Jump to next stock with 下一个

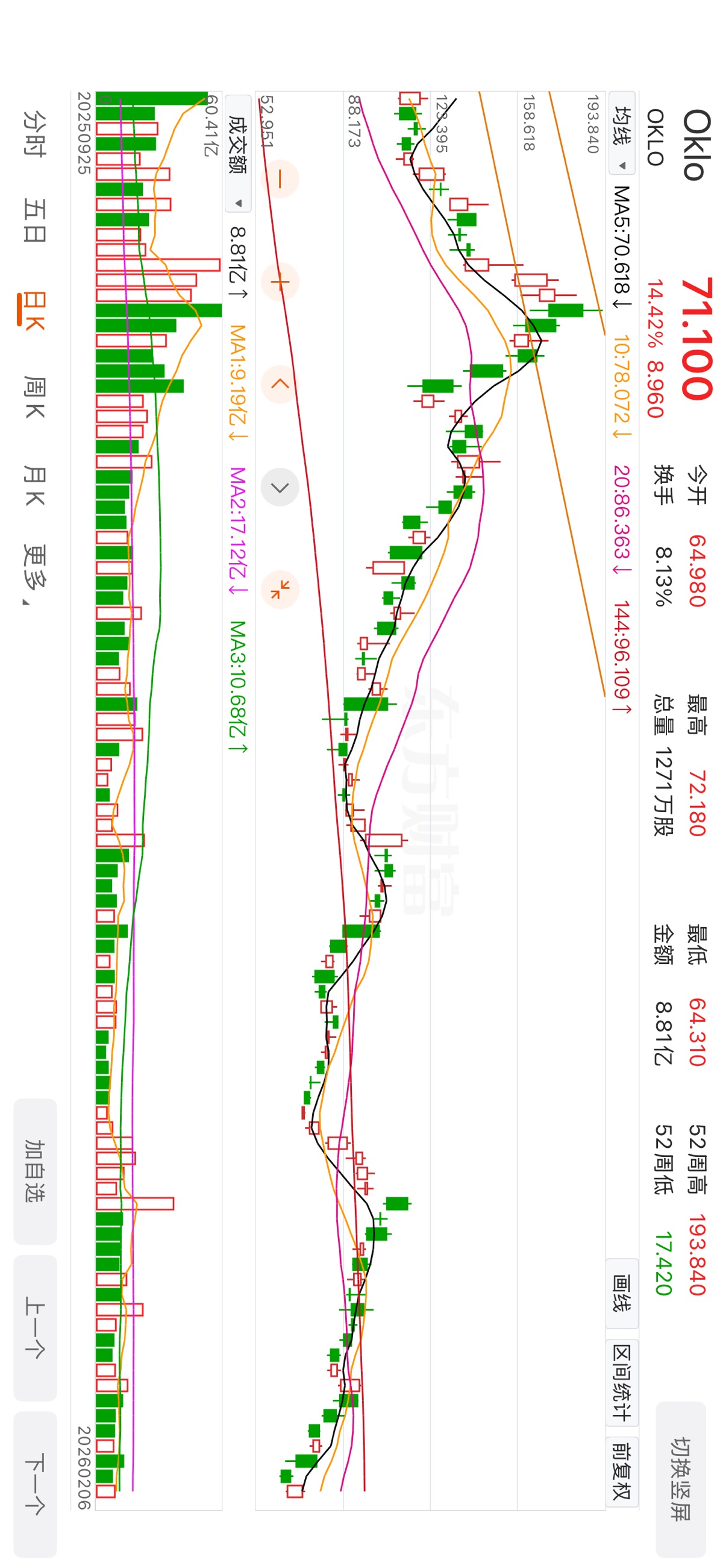(35, 1483)
